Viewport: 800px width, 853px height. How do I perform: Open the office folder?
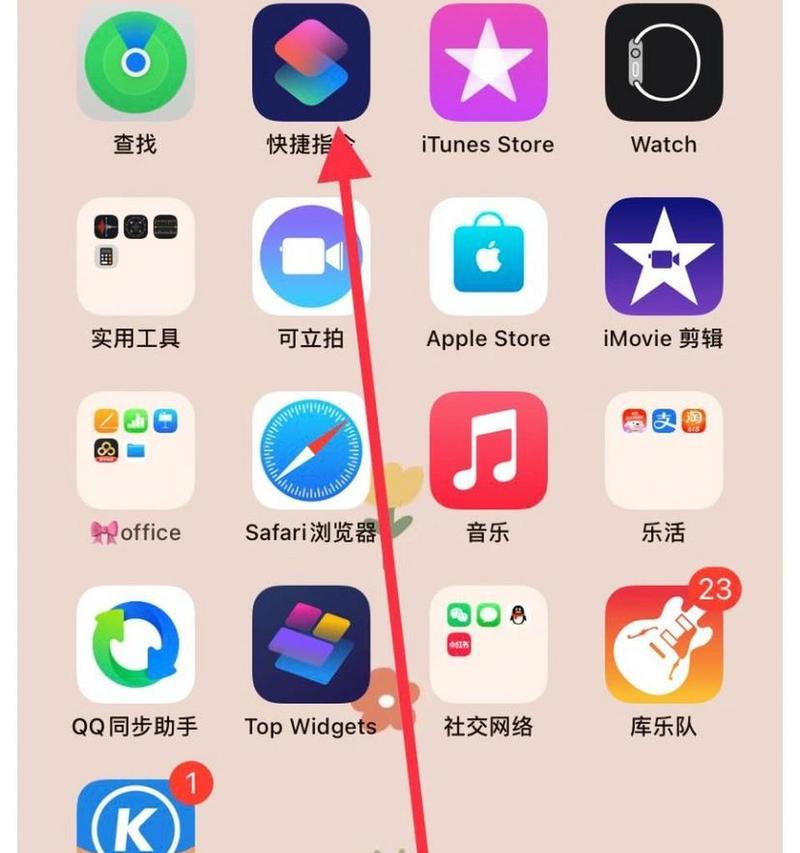(135, 450)
